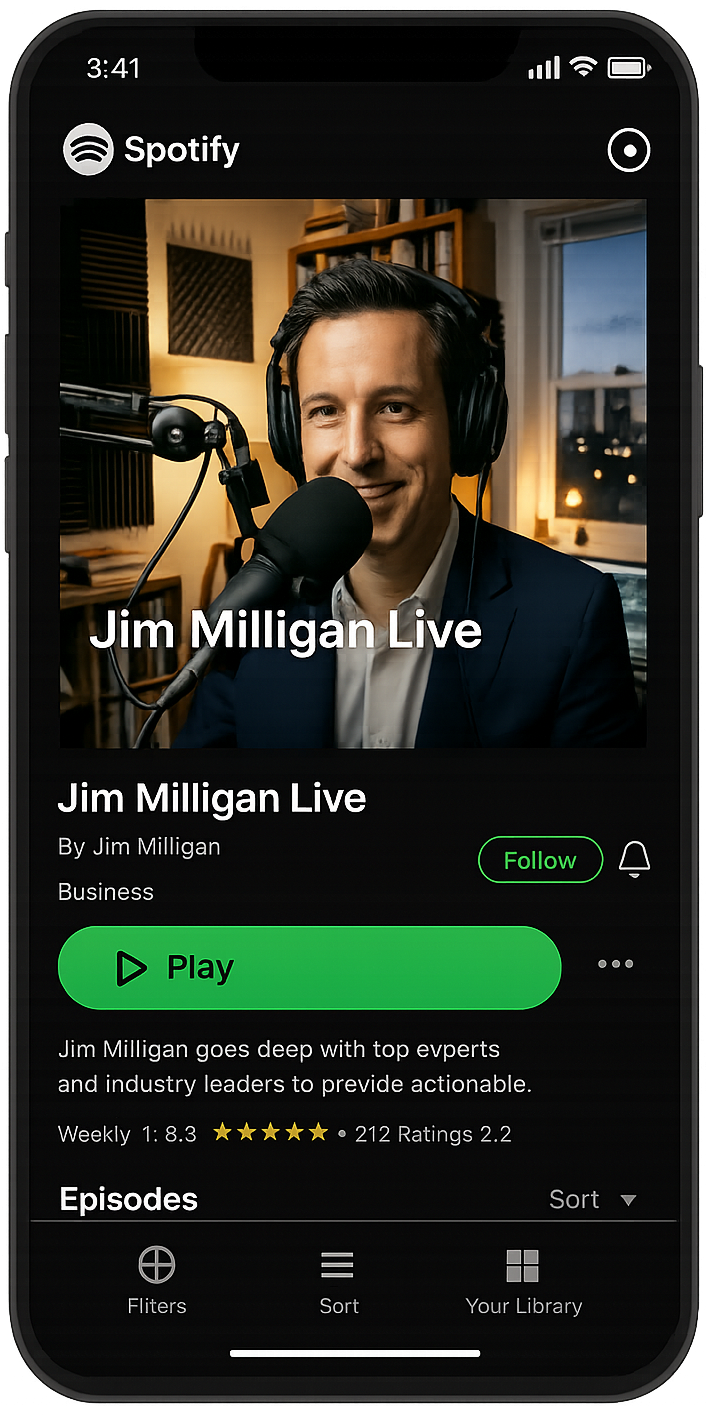This screenshot has height=1415, width=706.
Task: Open the Fliters tab in bottom bar
Action: [x=157, y=1280]
